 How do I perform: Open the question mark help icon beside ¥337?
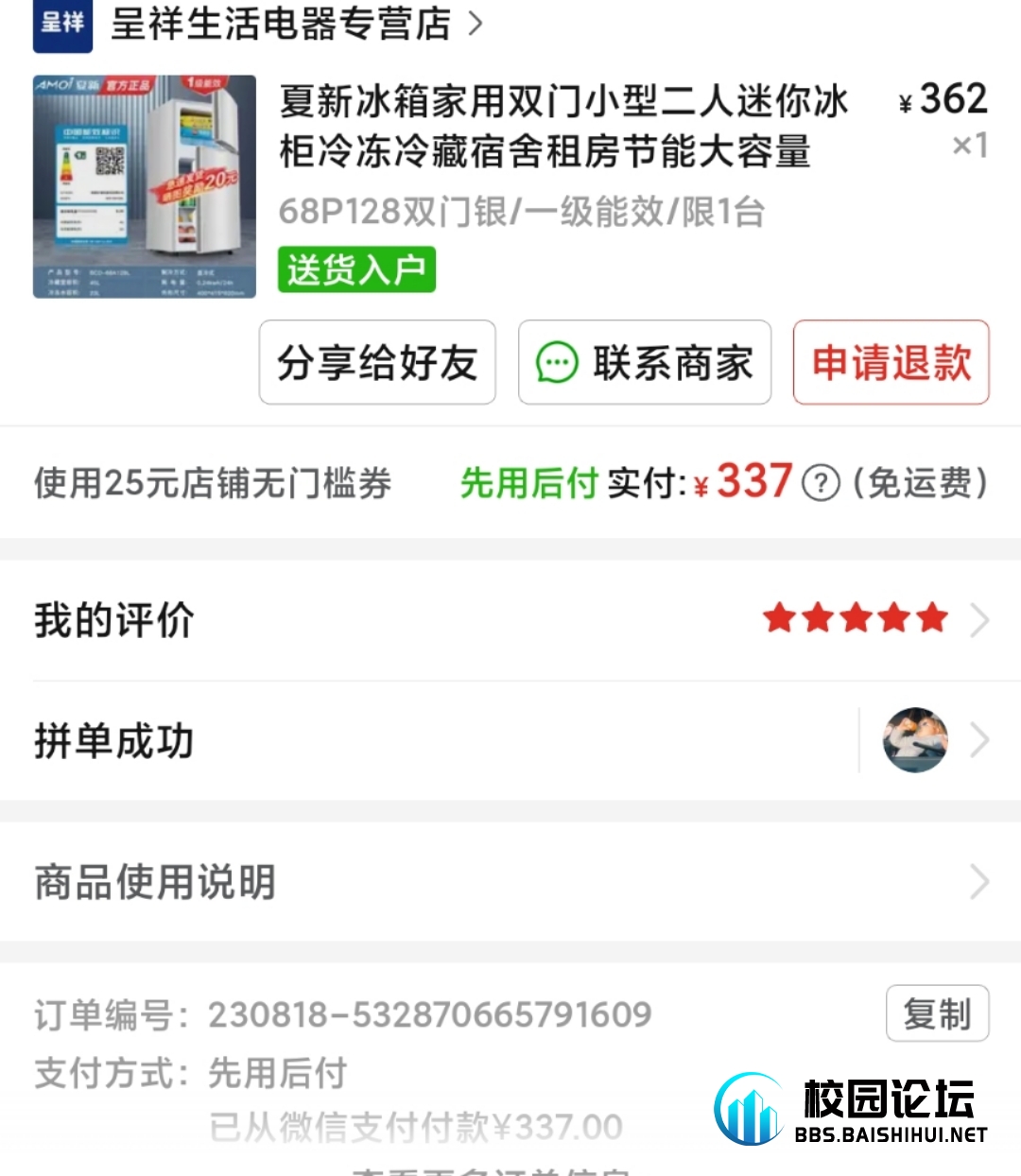[822, 484]
